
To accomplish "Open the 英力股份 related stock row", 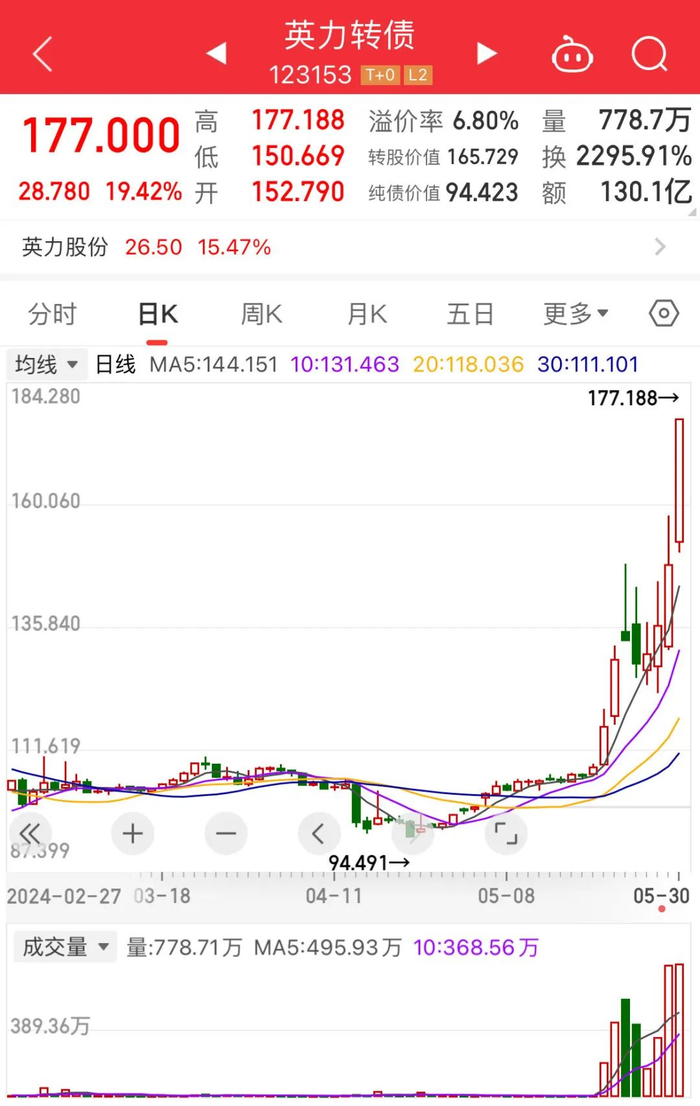I will tap(349, 247).
